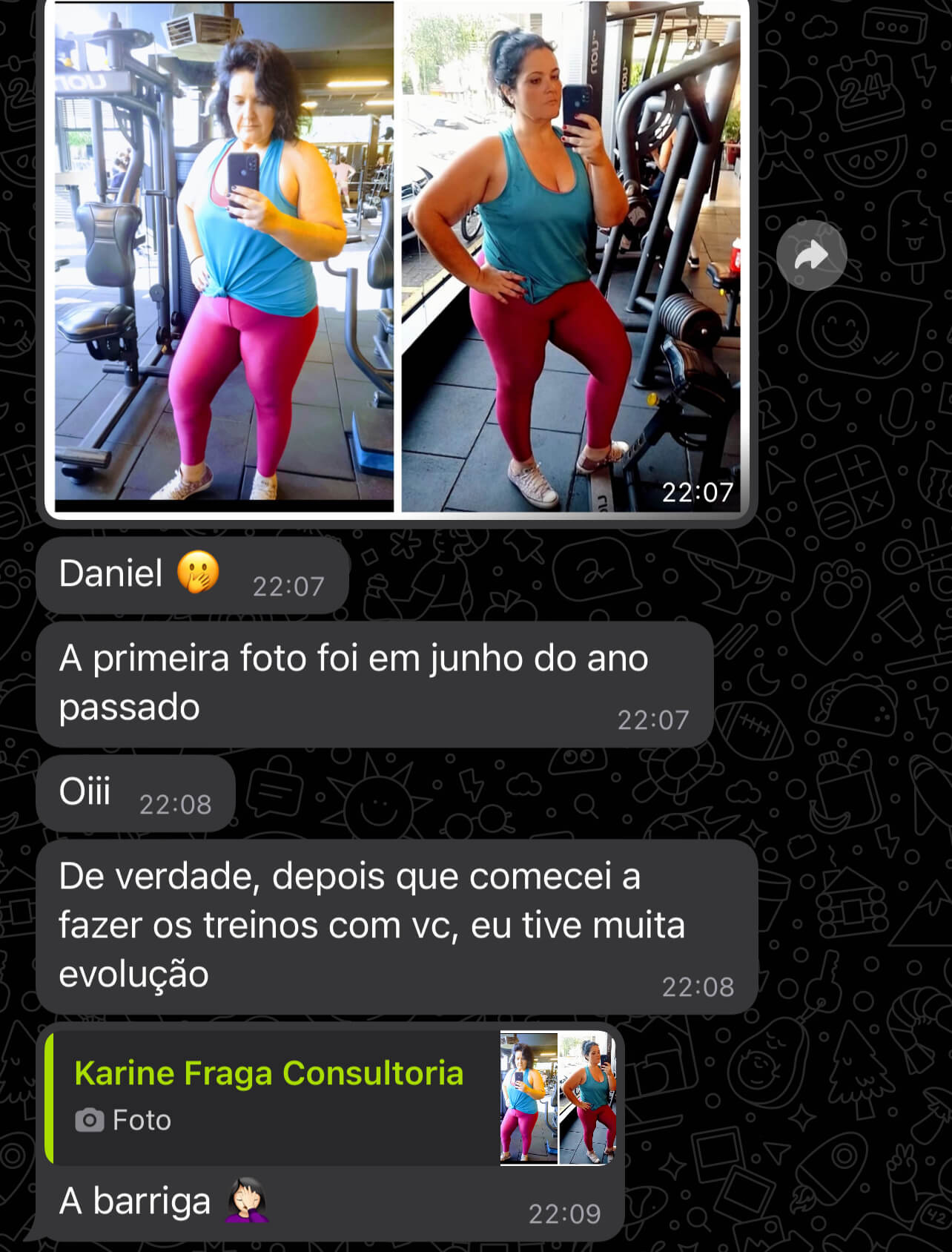
Task: Tap the green quote bar on the reply
Action: point(50,1098)
